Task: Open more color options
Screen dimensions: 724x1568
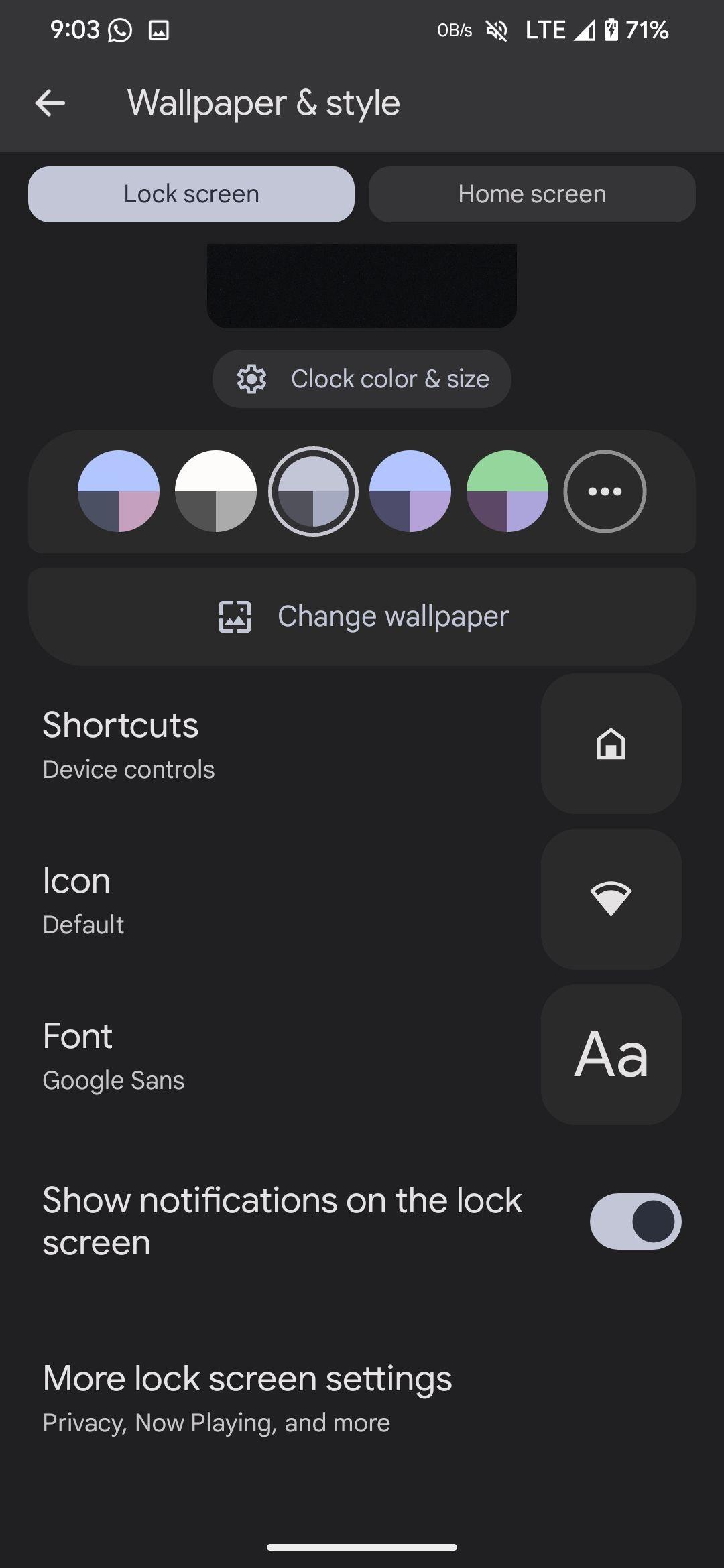Action: point(605,491)
